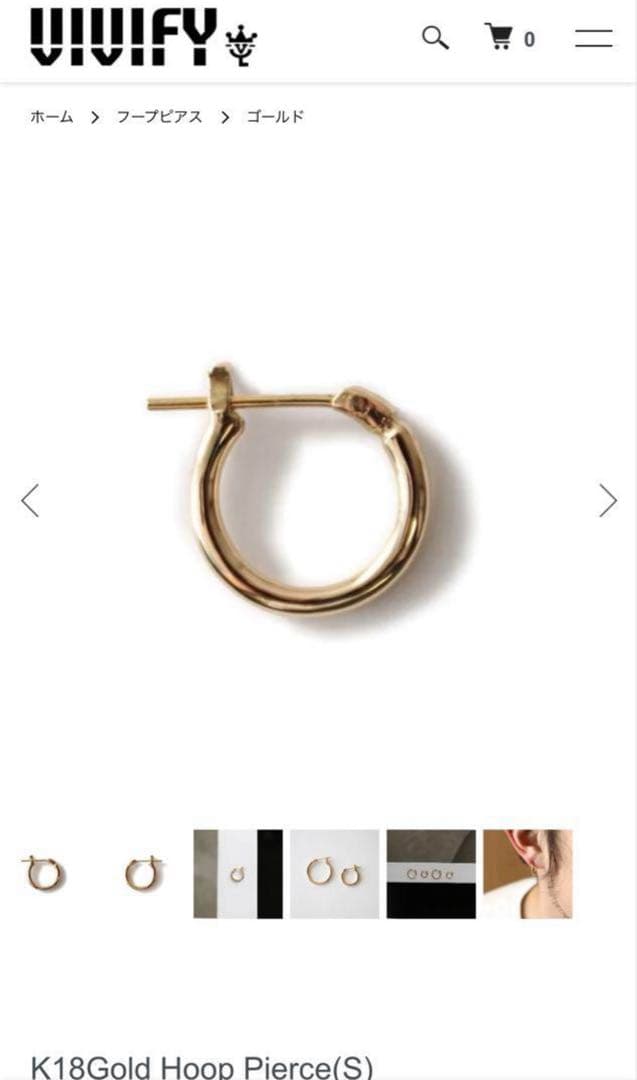Image resolution: width=637 pixels, height=1080 pixels.
Task: Select the first hoop thumbnail with shadow
Action: point(44,874)
